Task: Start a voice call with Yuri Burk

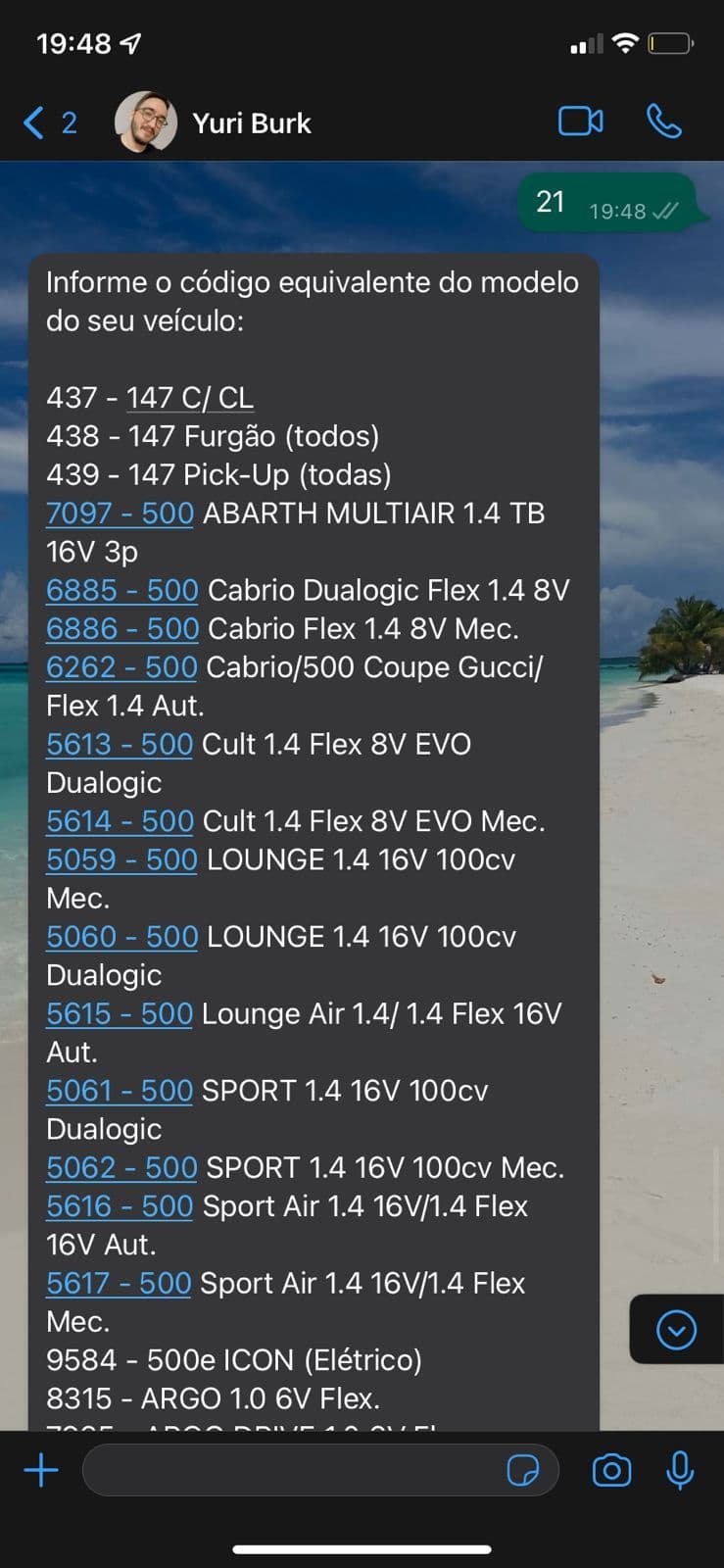Action: [664, 122]
